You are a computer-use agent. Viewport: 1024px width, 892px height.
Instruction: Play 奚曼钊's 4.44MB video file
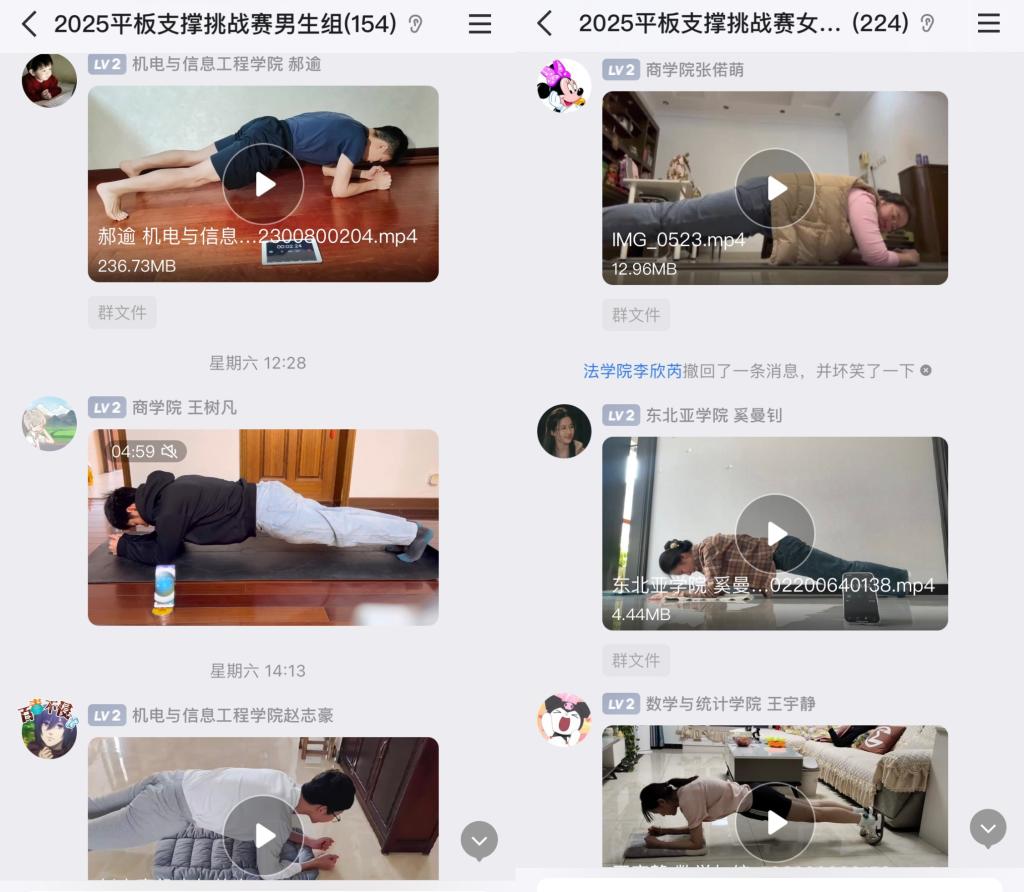775,533
